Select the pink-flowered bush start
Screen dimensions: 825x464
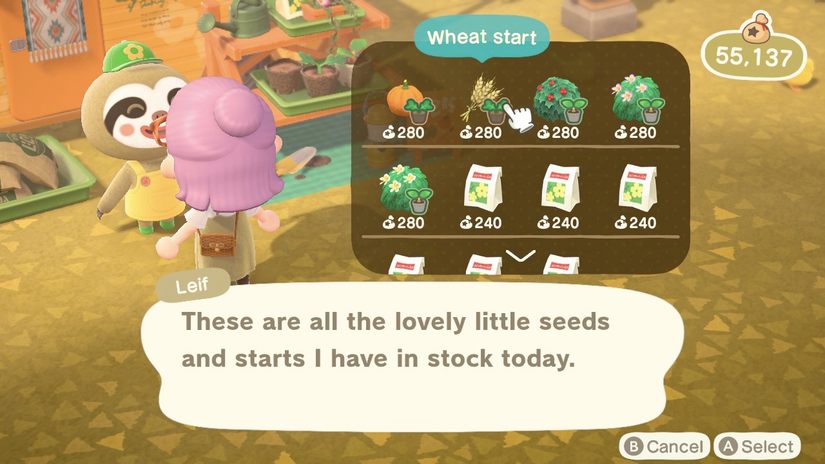tap(635, 102)
